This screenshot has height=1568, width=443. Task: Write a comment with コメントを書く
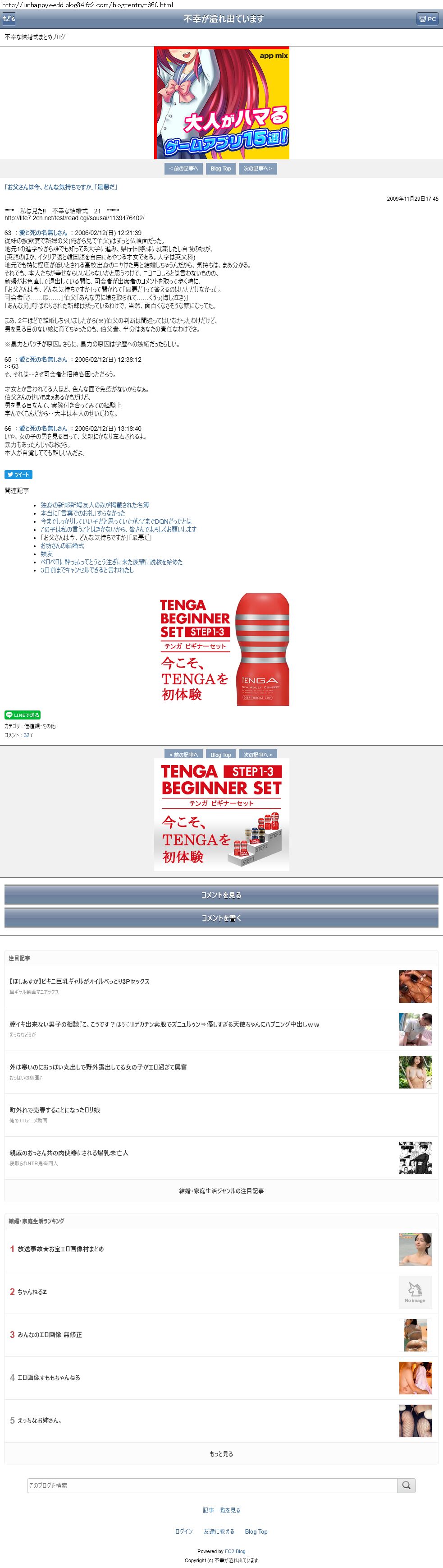[221, 918]
